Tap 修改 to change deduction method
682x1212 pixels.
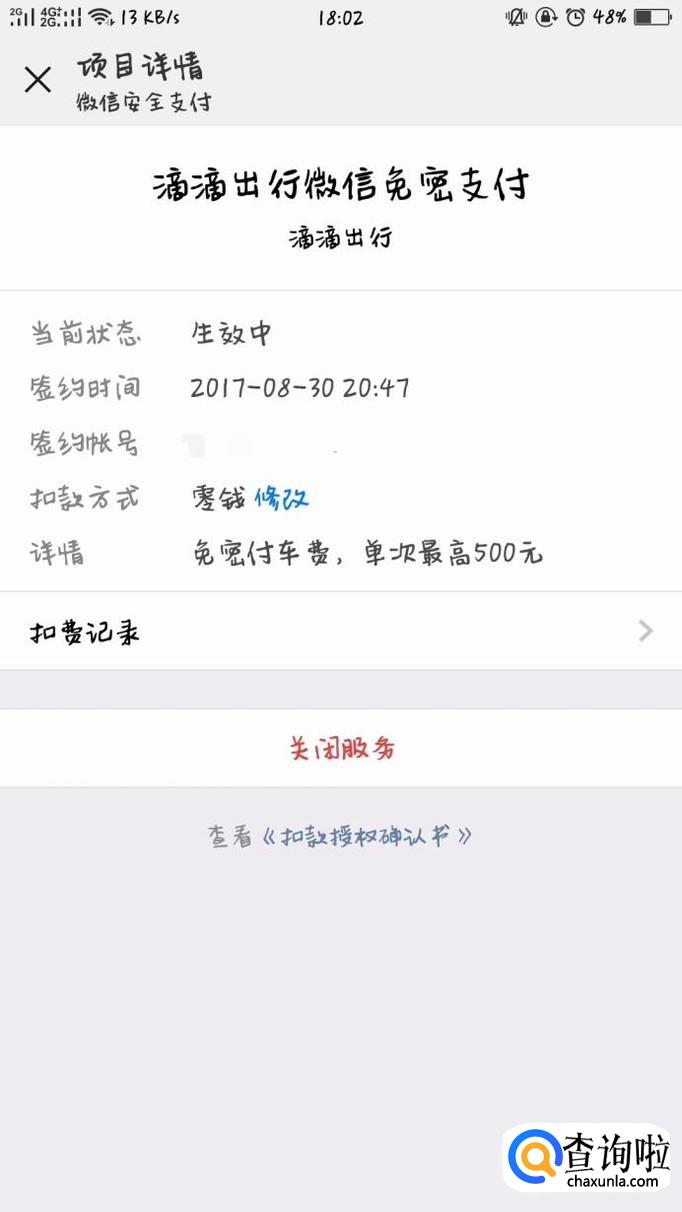point(282,497)
